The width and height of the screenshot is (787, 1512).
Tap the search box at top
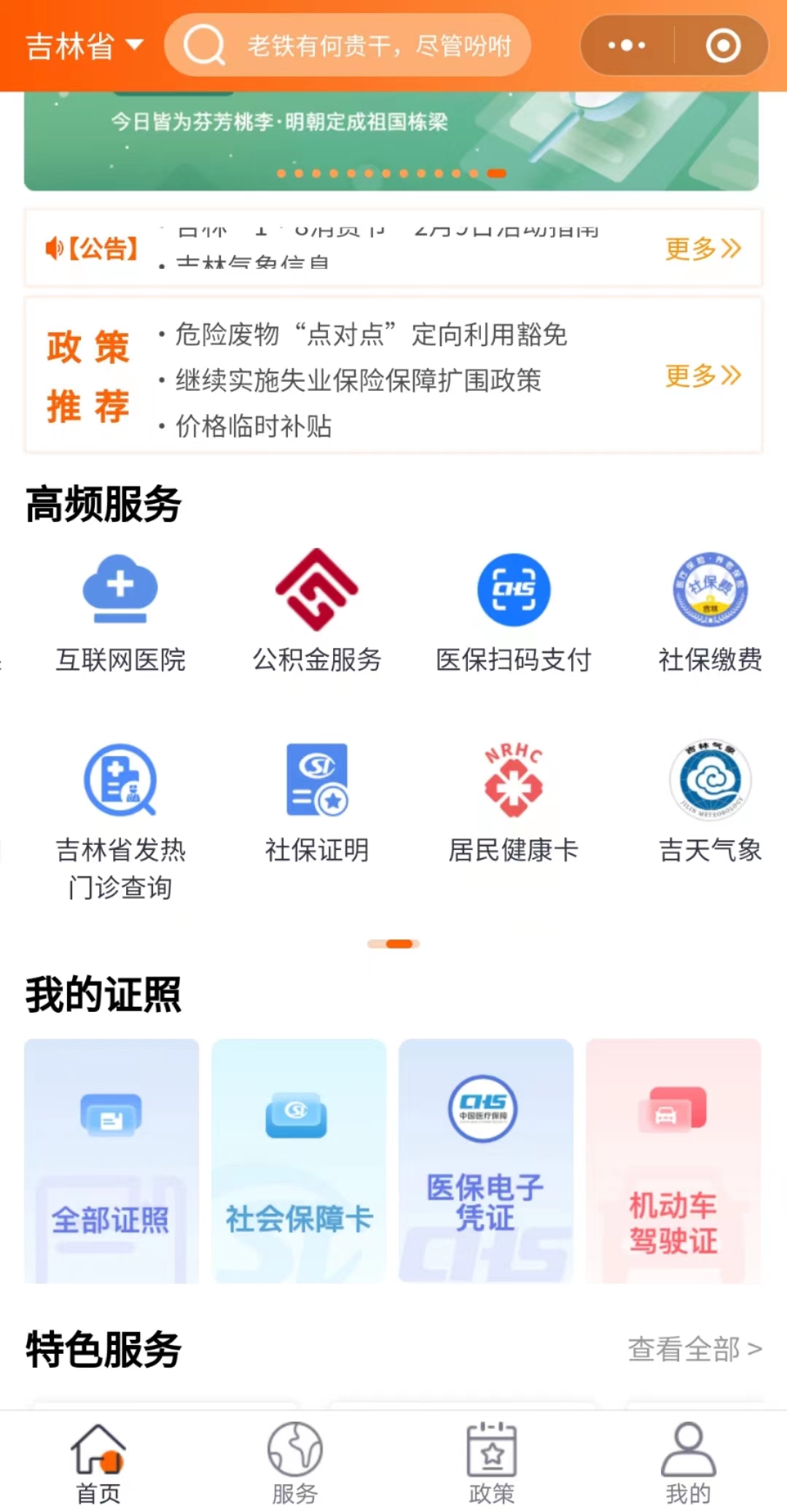pyautogui.click(x=348, y=46)
